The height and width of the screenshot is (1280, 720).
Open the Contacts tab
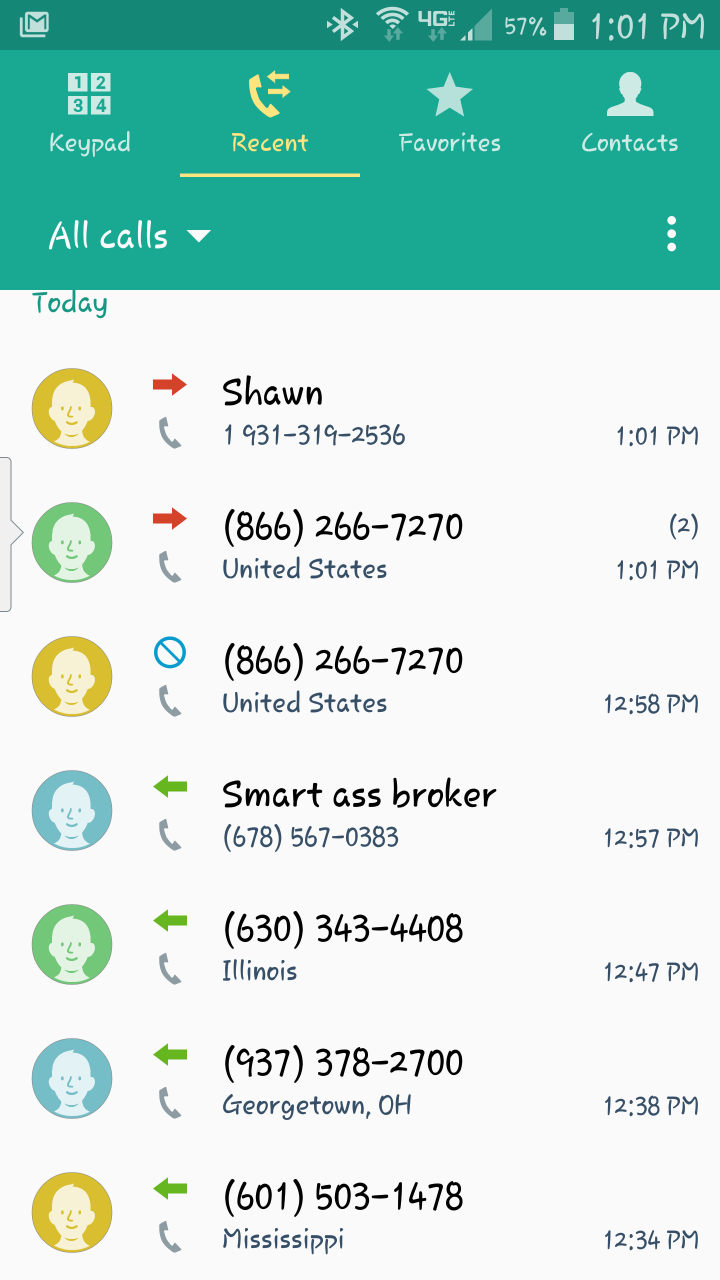[630, 113]
